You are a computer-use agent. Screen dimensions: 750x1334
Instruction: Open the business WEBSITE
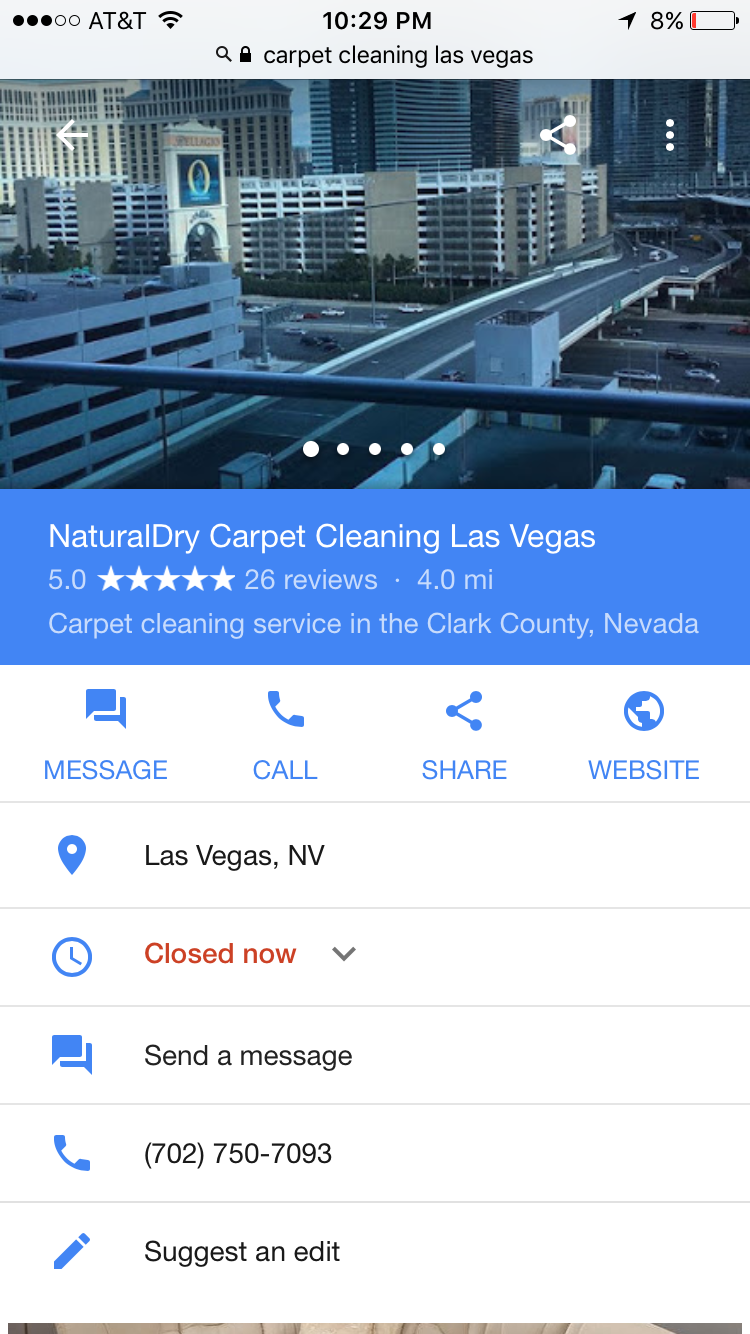[x=644, y=735]
